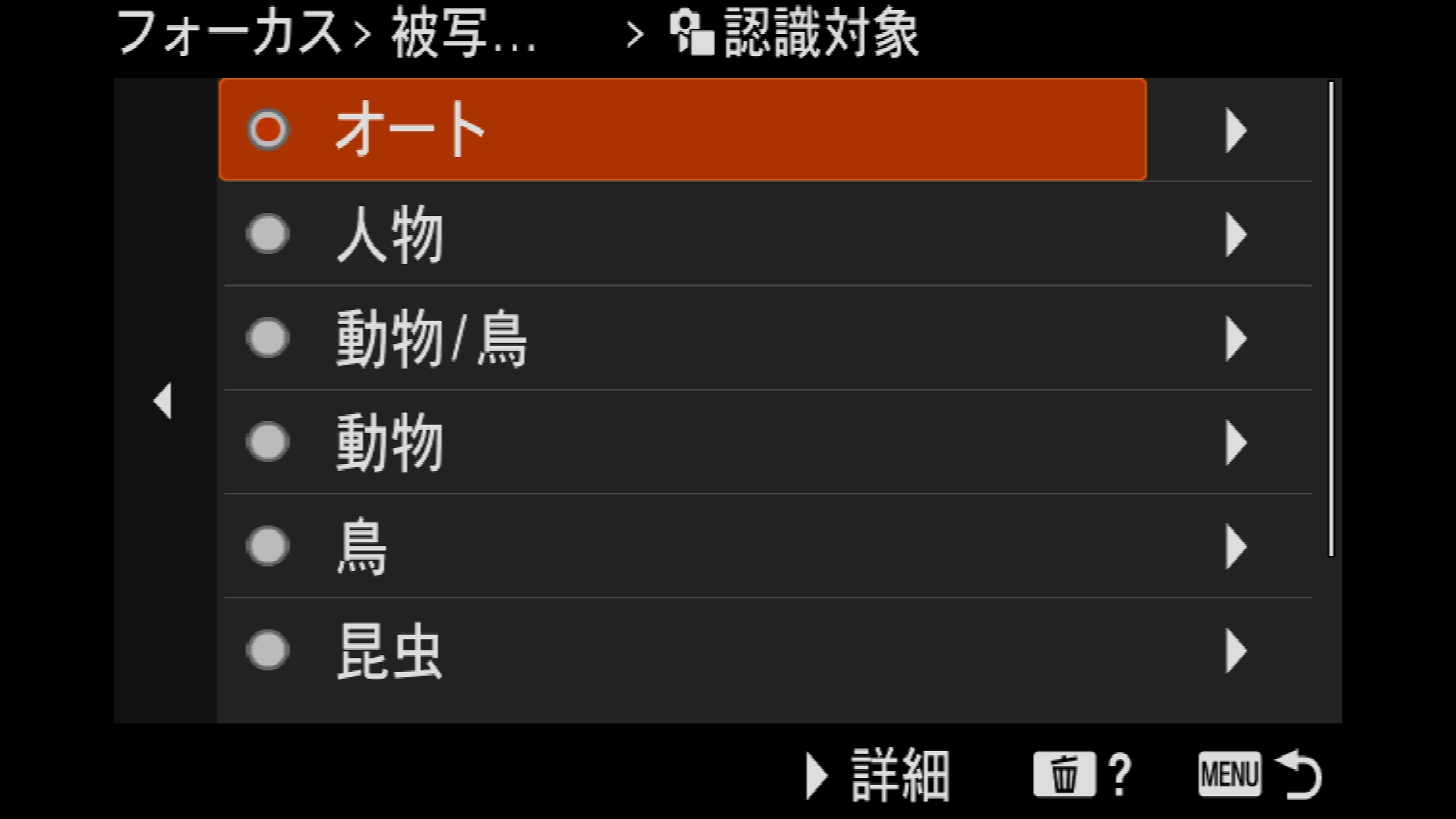Select 人物 as recognition target

pos(681,234)
